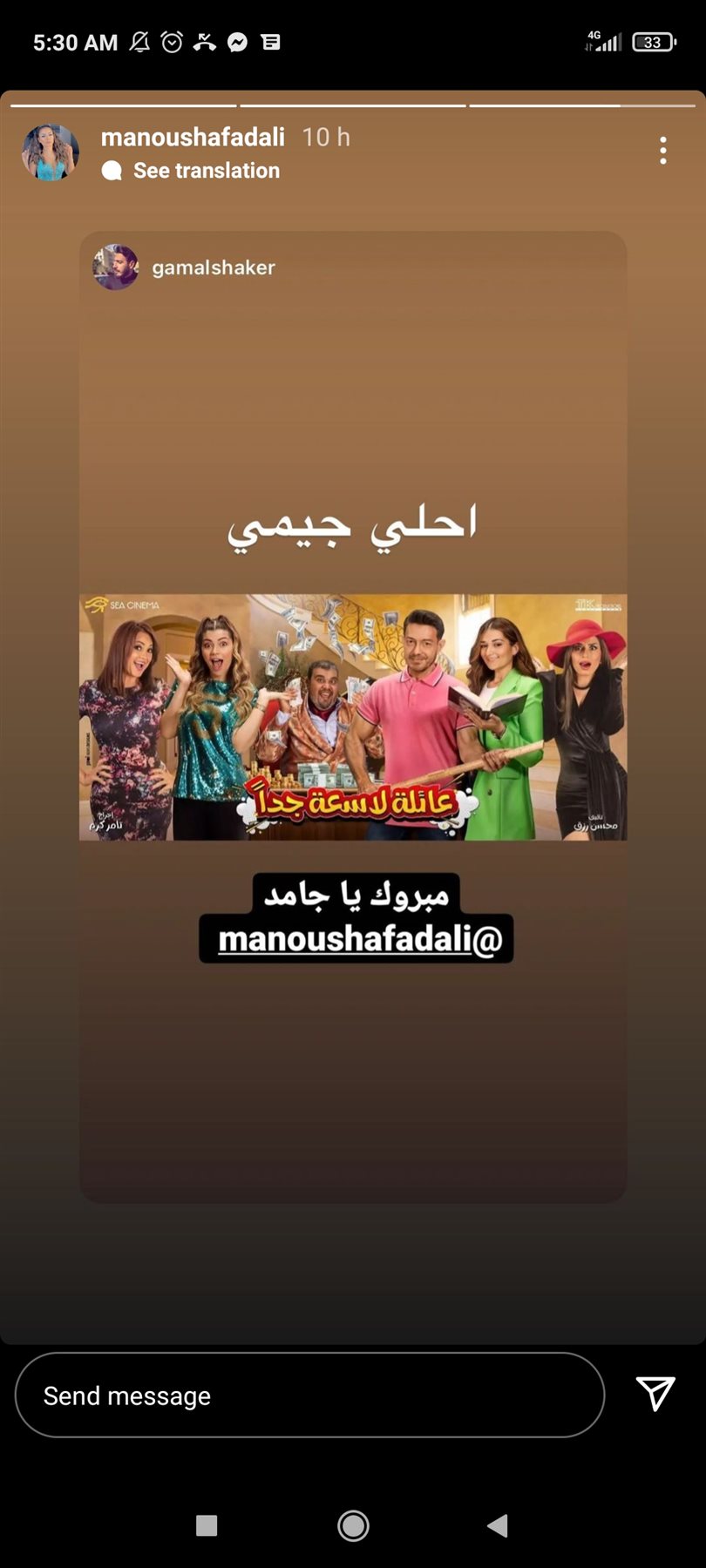
Task: Go back using the system back button
Action: [x=498, y=1525]
